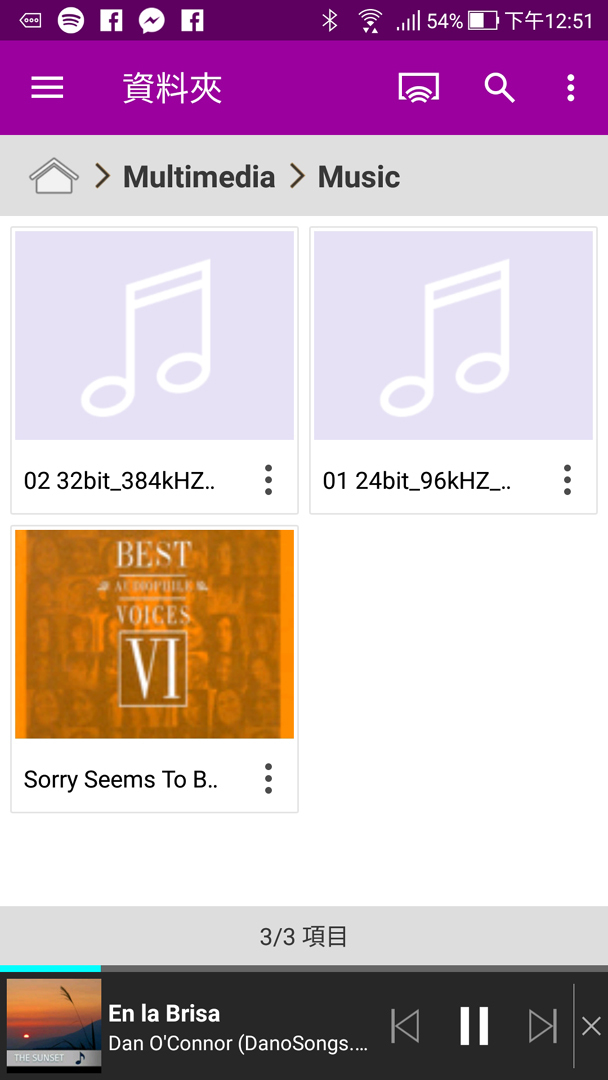The image size is (608, 1080).
Task: Tap the cast to device icon
Action: coord(418,88)
